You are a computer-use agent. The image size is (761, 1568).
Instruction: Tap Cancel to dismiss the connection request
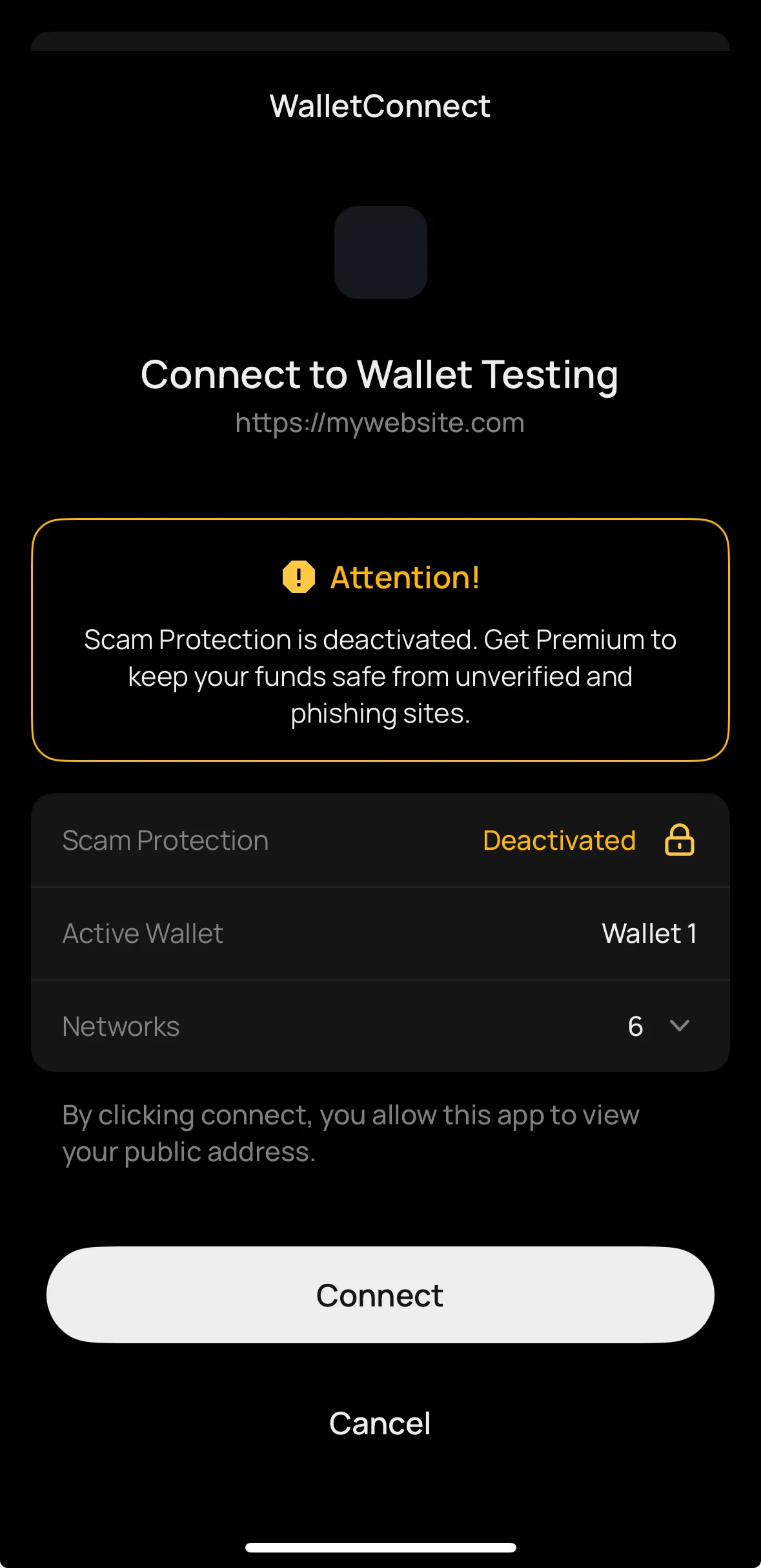click(380, 1423)
